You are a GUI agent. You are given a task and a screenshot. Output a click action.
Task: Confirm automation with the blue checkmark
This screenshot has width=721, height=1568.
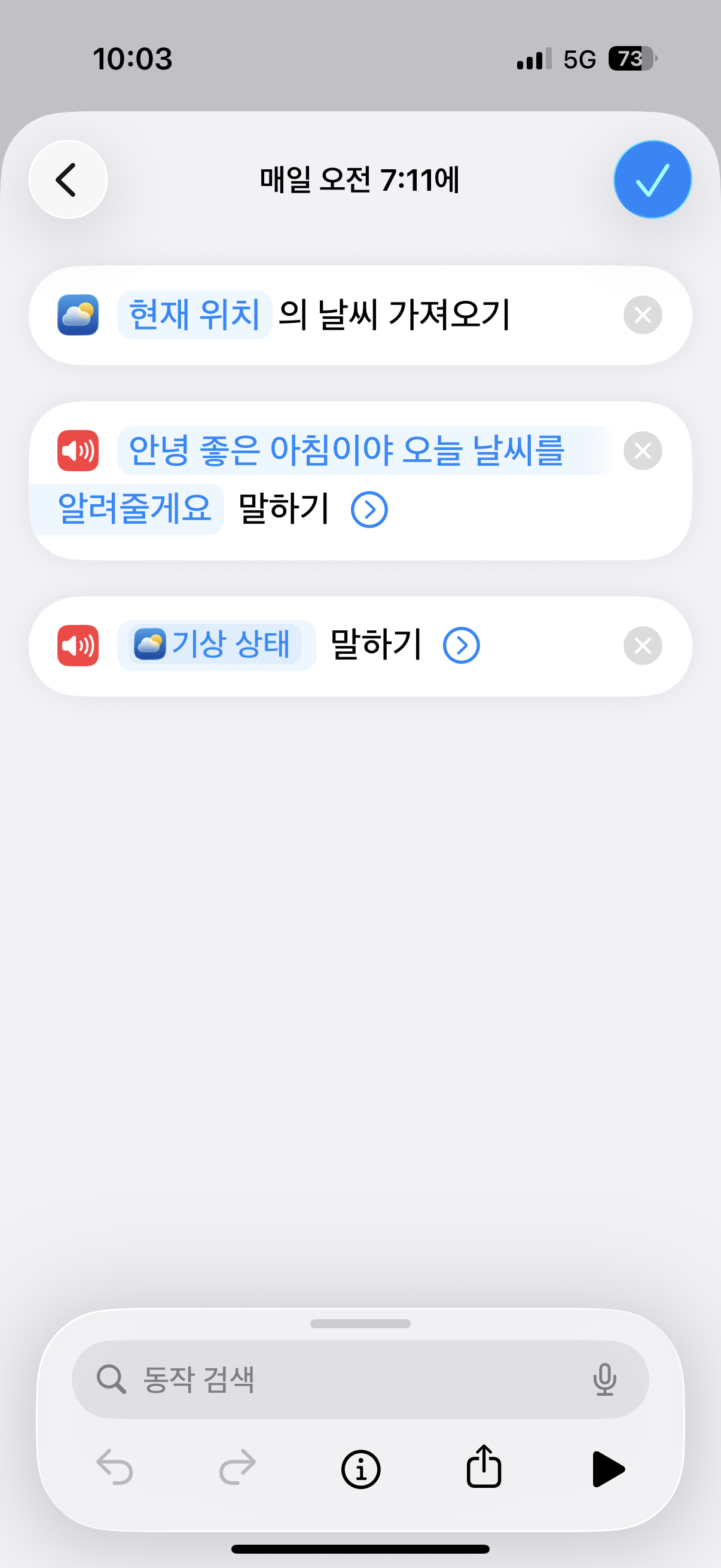[x=652, y=179]
